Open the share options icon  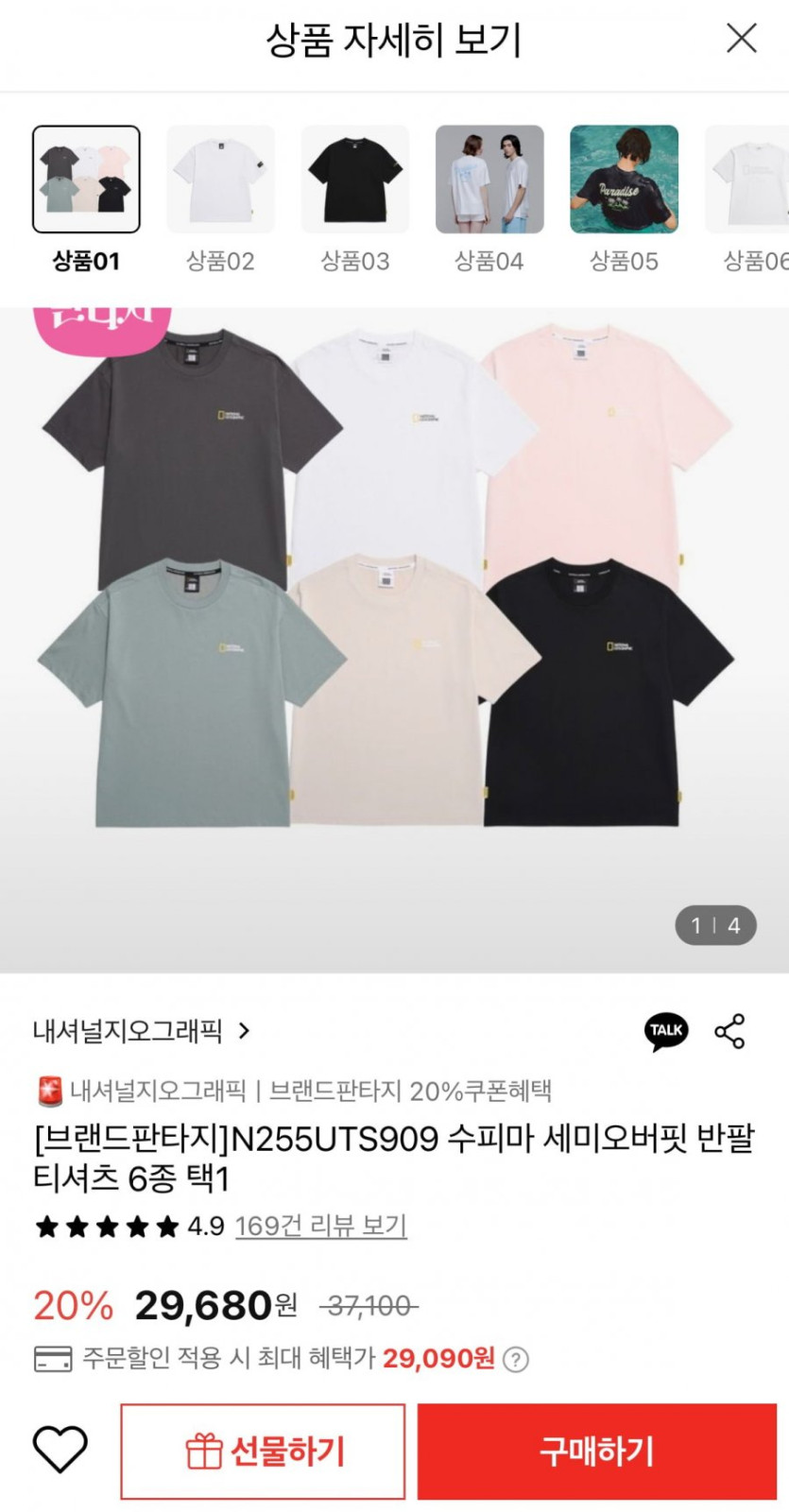[730, 1031]
